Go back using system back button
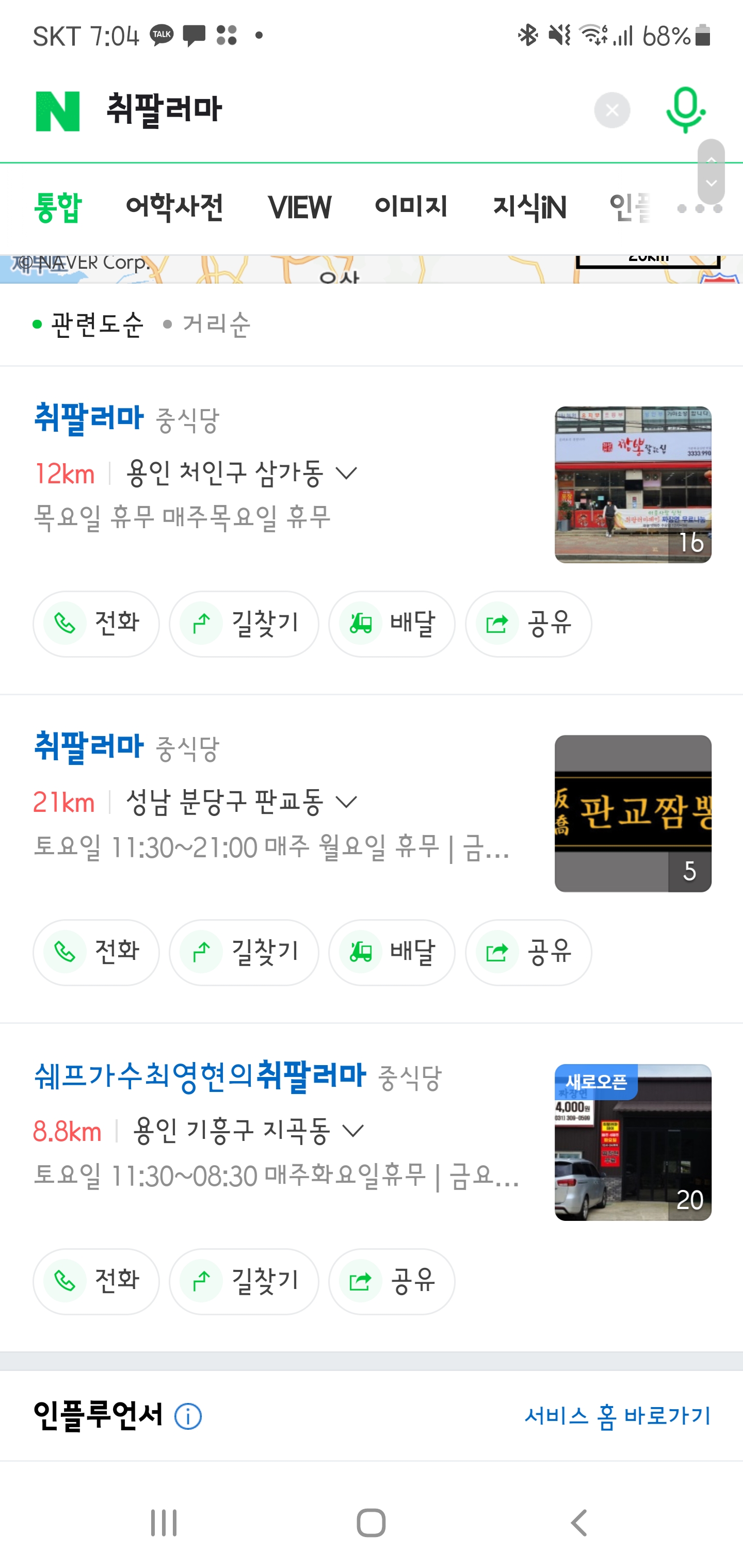 pyautogui.click(x=578, y=1523)
